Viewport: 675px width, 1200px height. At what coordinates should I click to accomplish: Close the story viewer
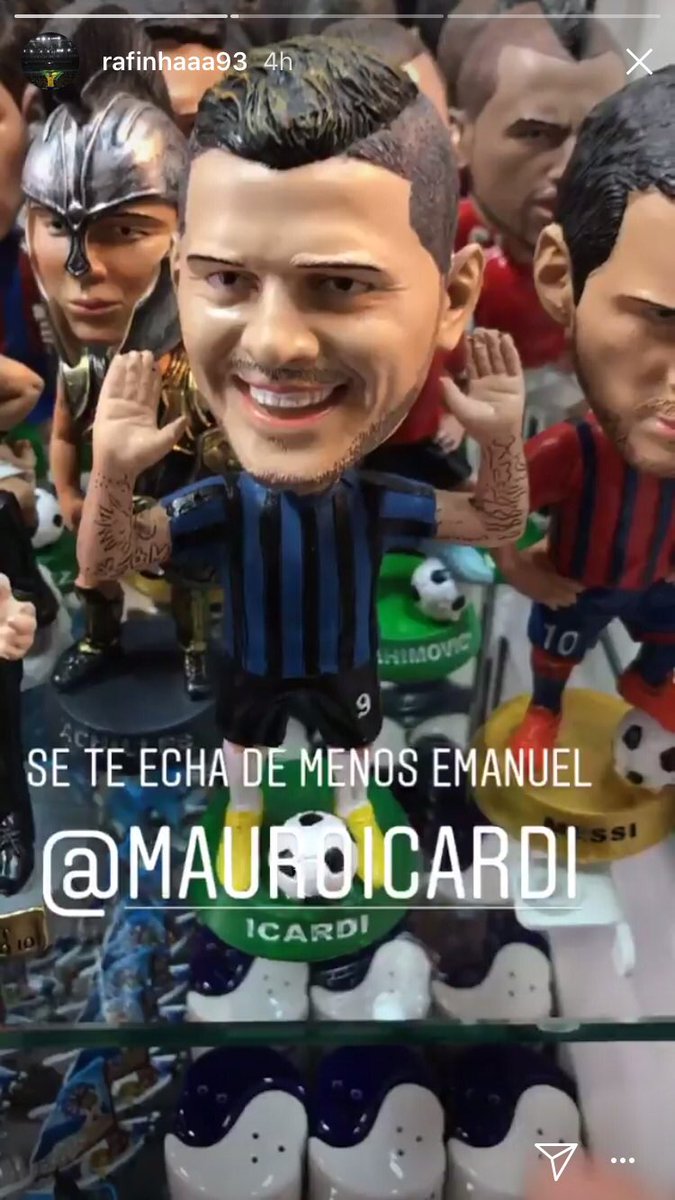pyautogui.click(x=638, y=61)
